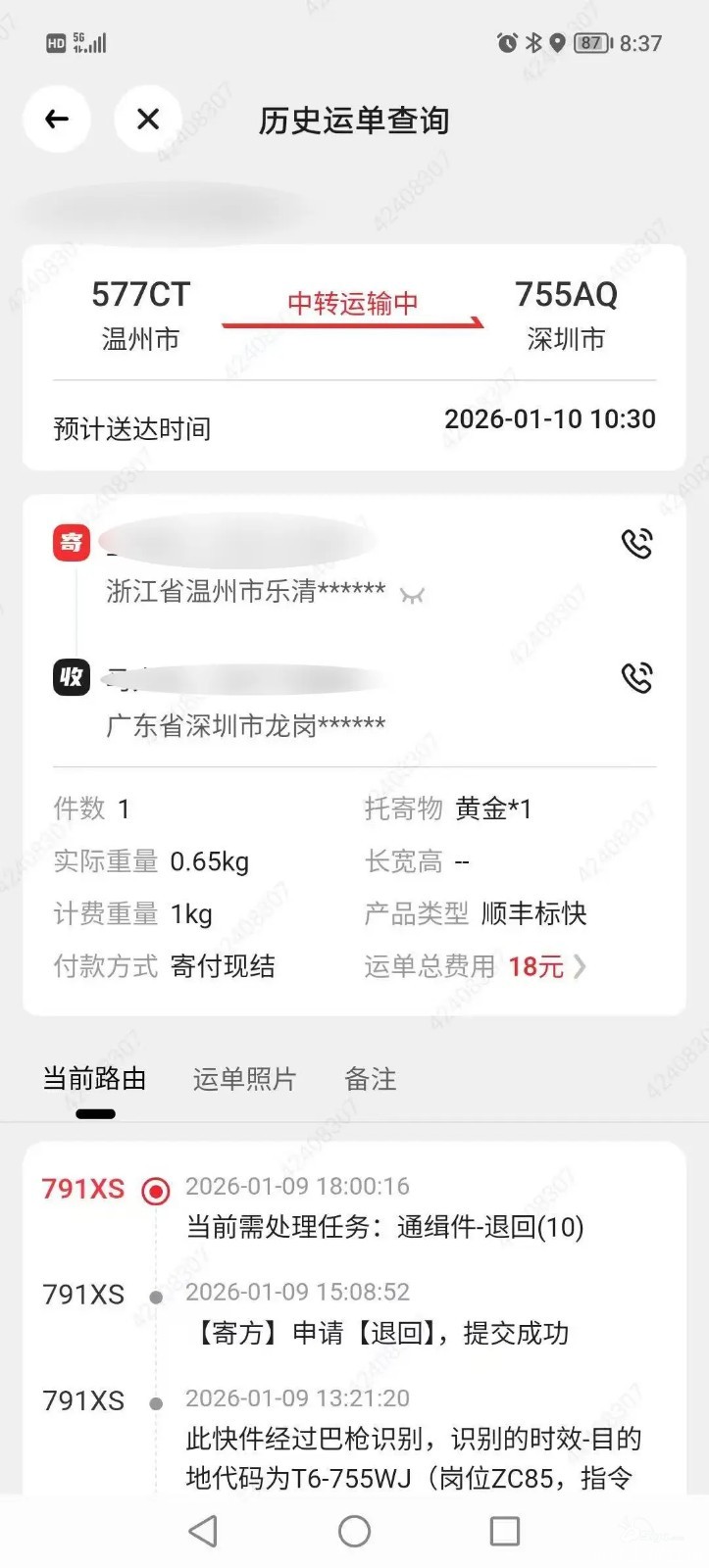The width and height of the screenshot is (709, 1568).
Task: Switch to the 备注 tab
Action: coord(371,1079)
